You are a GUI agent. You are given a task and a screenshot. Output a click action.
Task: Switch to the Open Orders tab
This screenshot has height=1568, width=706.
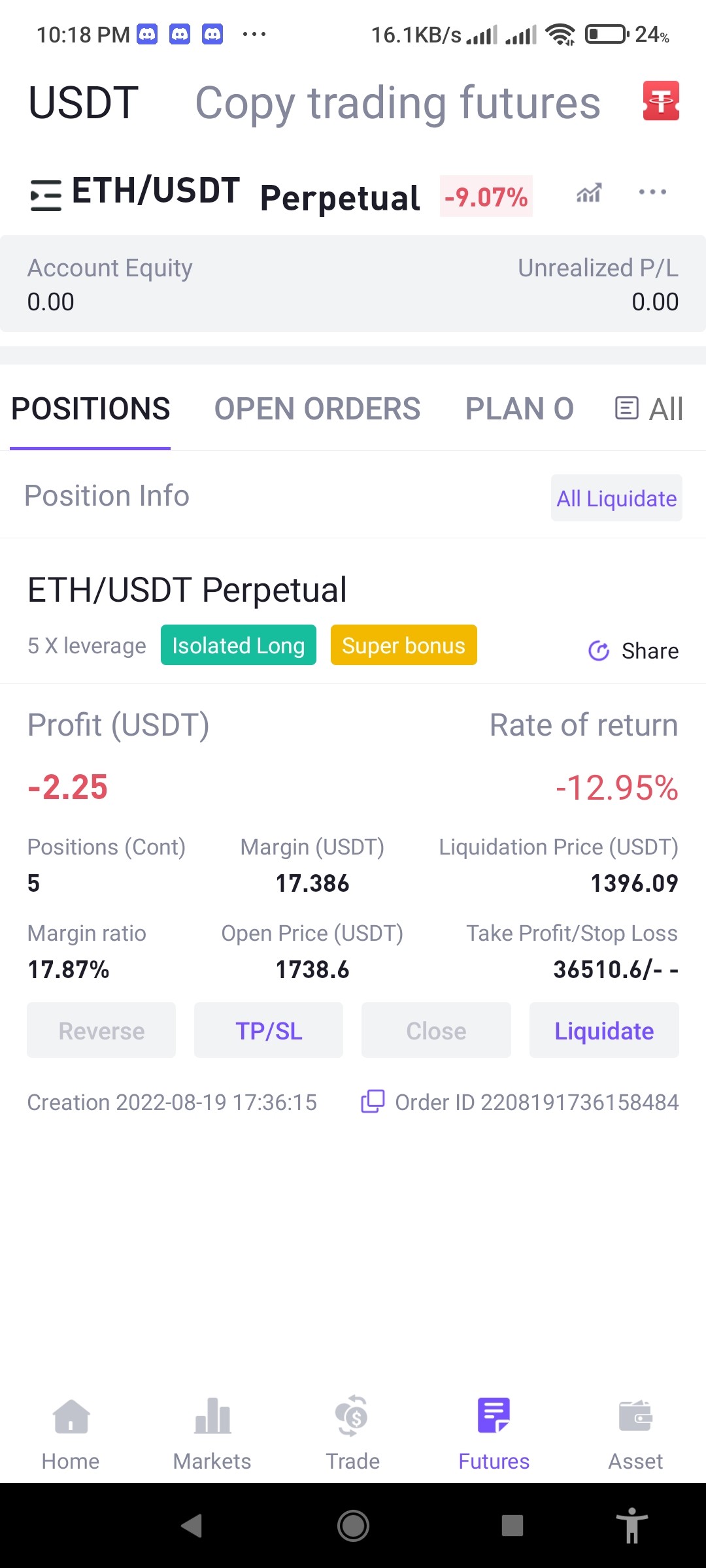click(x=317, y=409)
